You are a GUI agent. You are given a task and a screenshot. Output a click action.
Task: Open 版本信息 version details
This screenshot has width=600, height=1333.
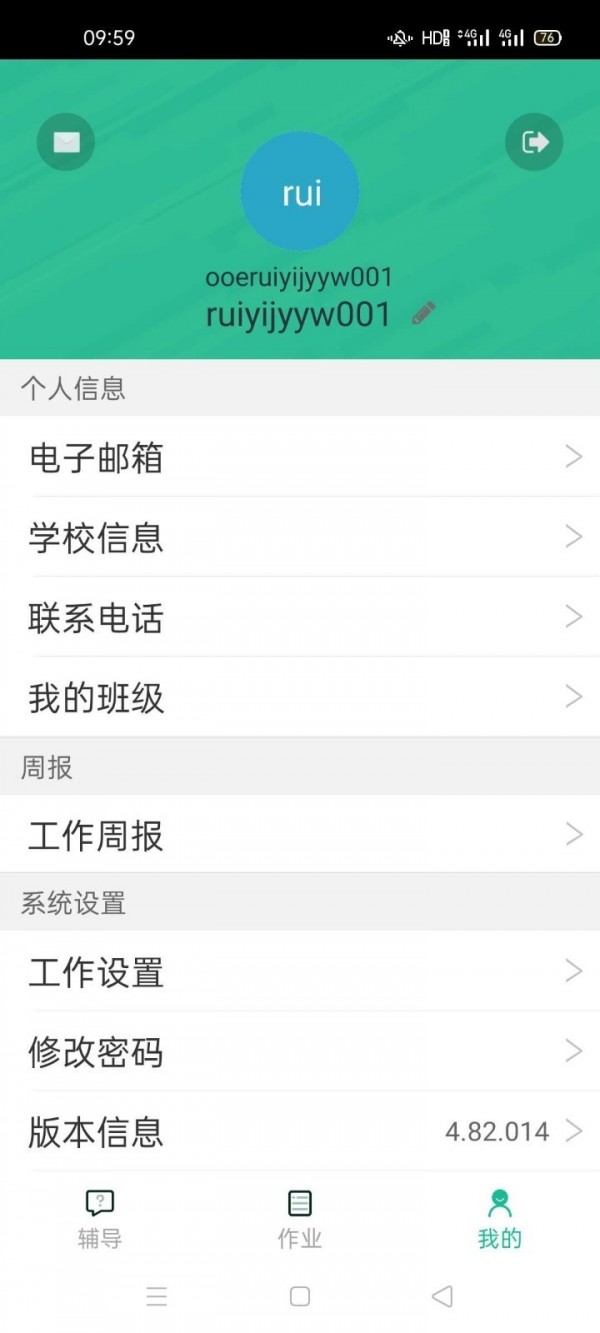[x=300, y=1131]
